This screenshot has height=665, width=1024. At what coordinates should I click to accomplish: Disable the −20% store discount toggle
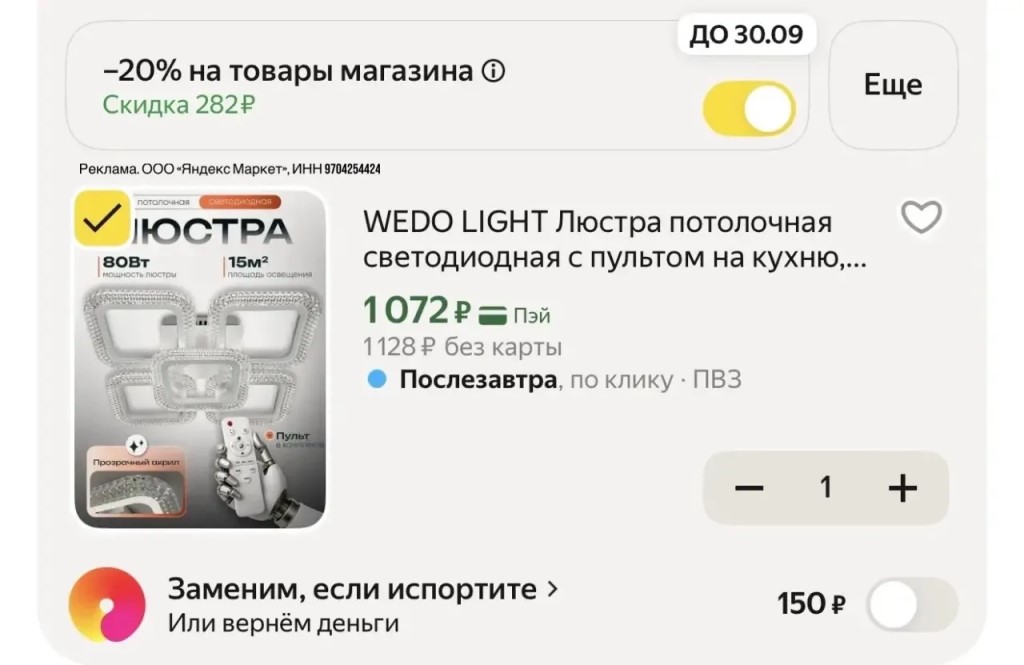[x=749, y=109]
